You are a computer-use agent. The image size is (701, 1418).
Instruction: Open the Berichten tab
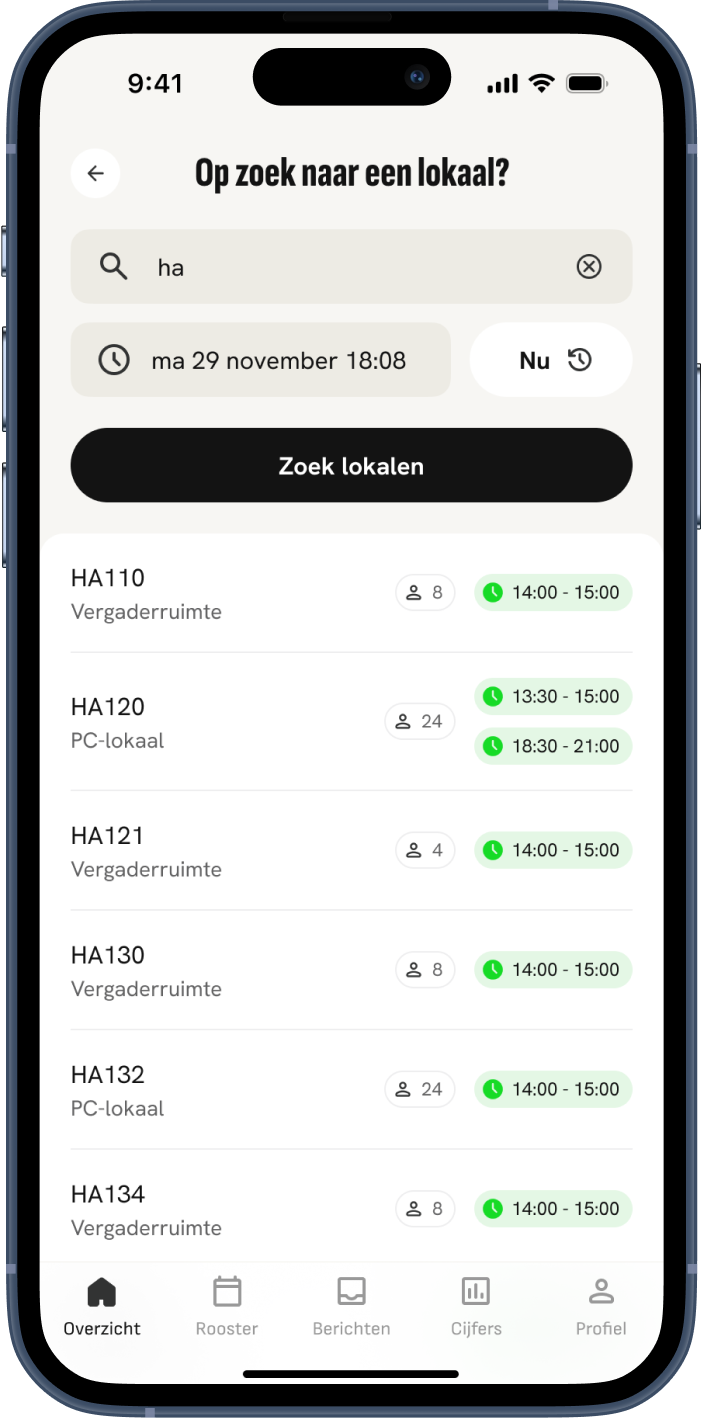pos(351,1307)
